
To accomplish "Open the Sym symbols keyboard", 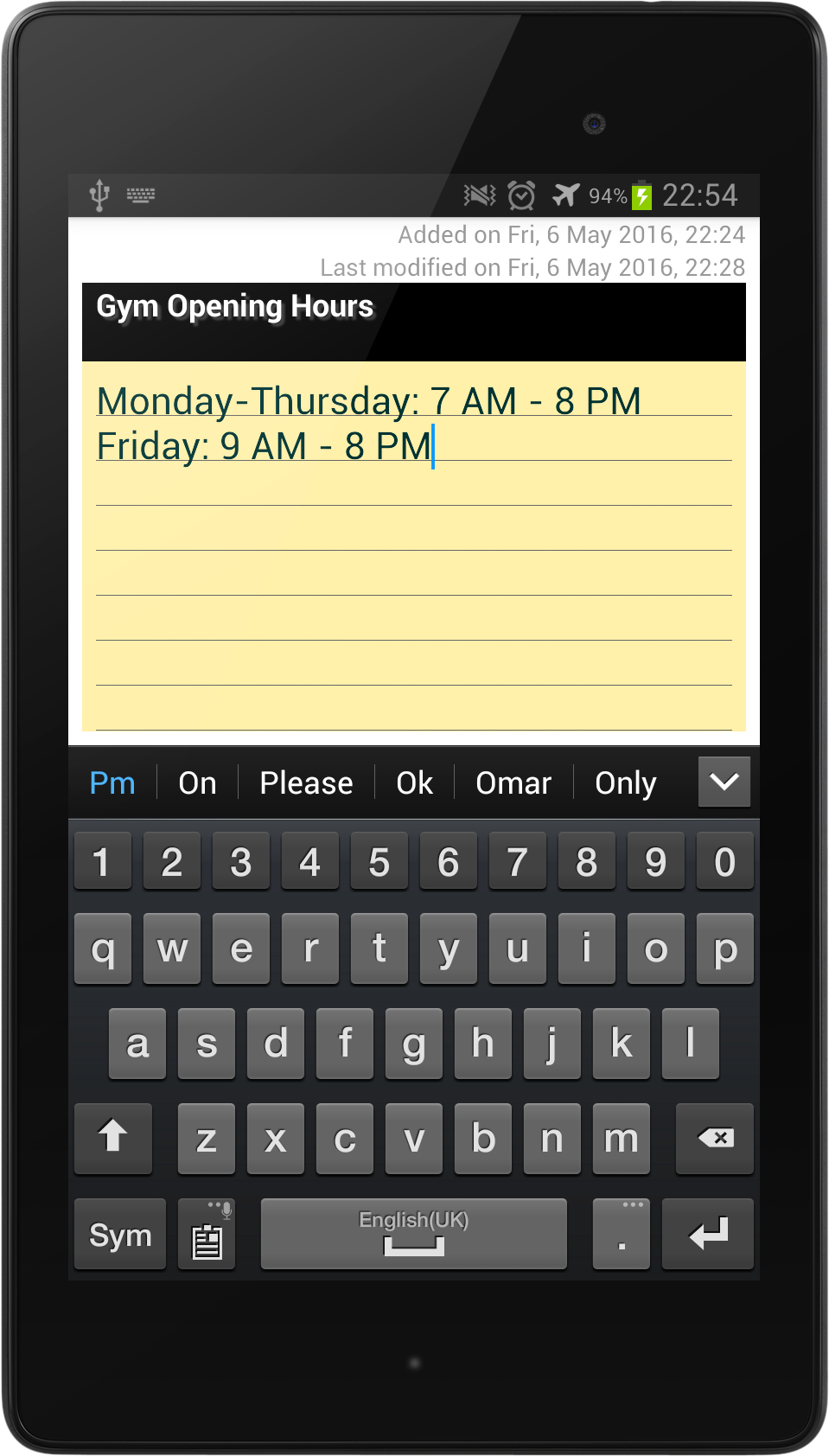I will click(120, 1234).
